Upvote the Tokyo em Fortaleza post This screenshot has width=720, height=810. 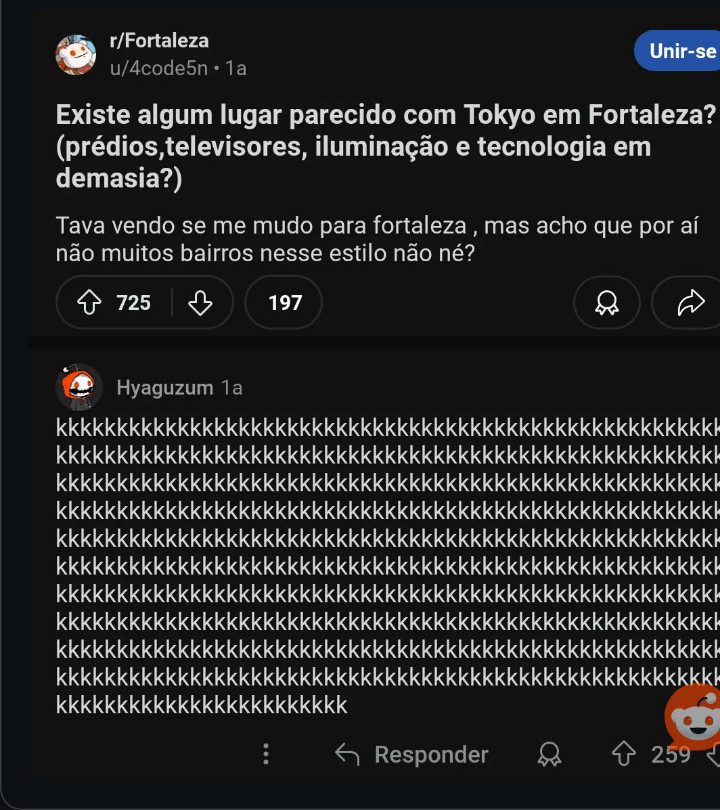point(90,302)
